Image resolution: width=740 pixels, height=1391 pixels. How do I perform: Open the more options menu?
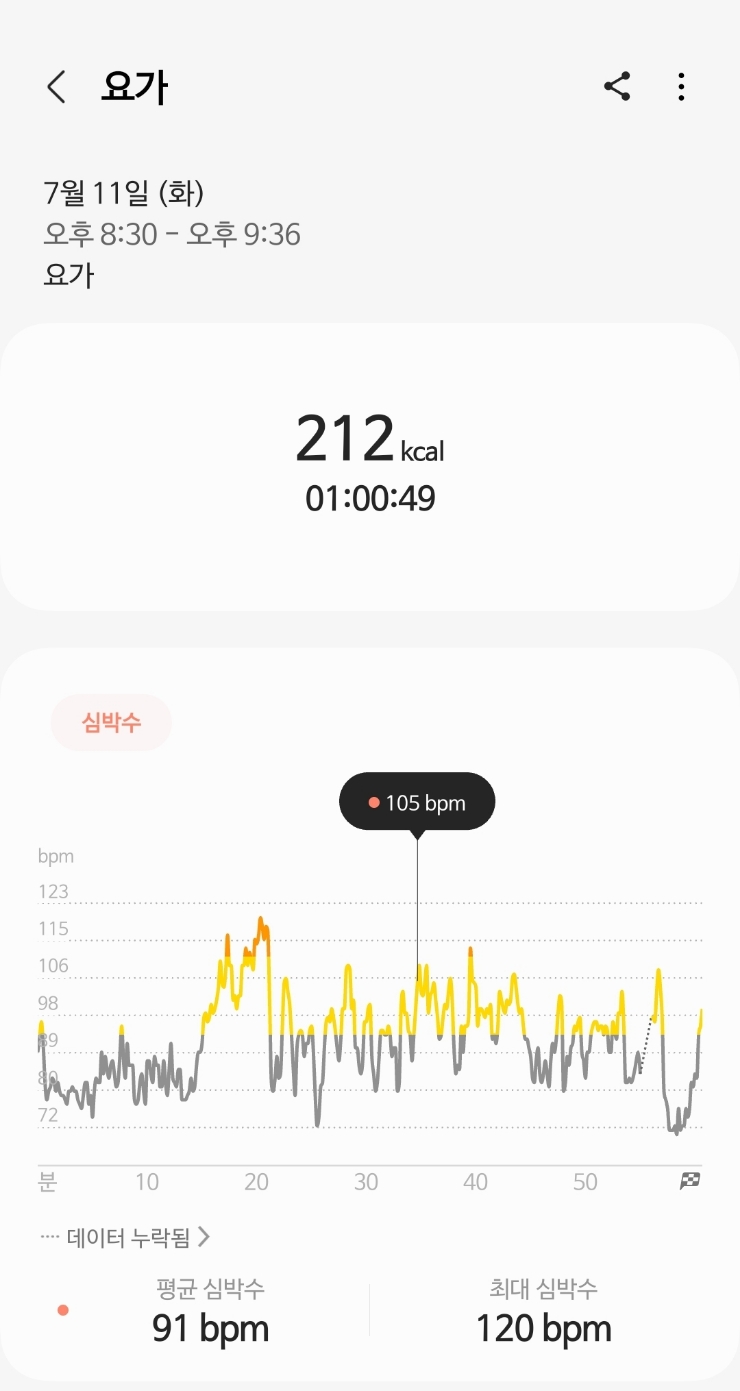point(681,87)
